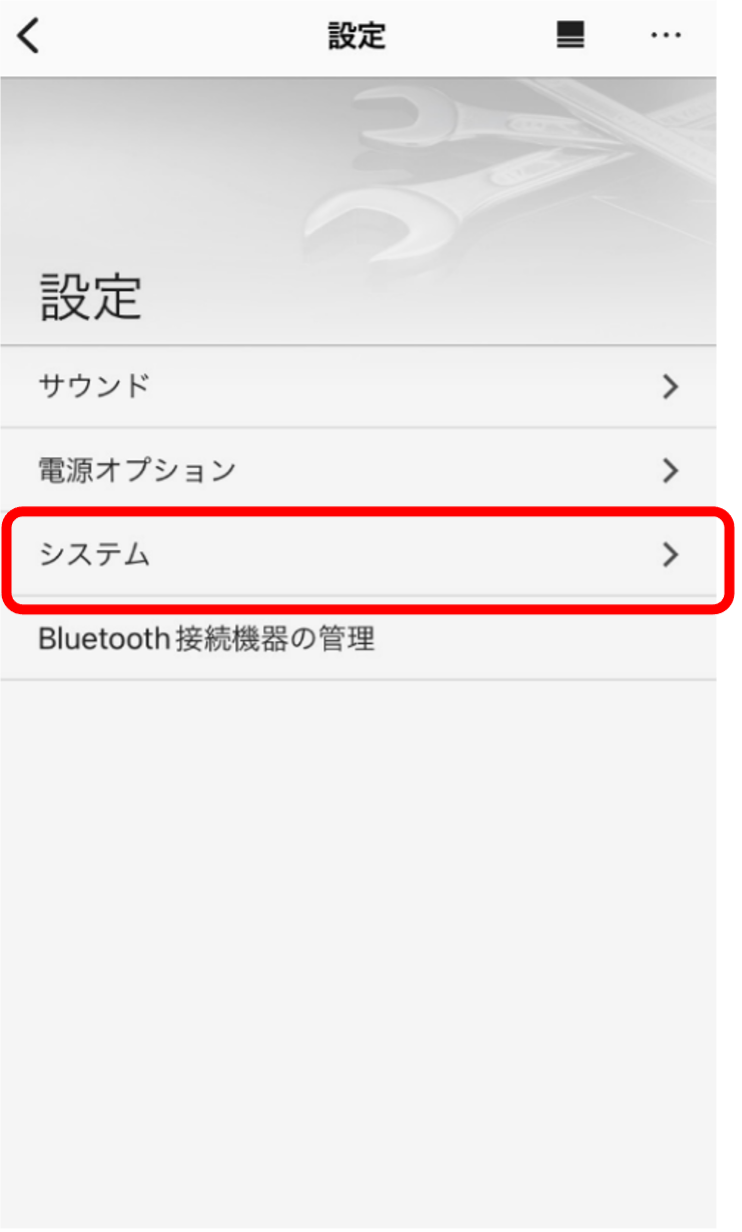Image resolution: width=742 pixels, height=1232 pixels.
Task: Select the システム row
Action: (x=358, y=554)
